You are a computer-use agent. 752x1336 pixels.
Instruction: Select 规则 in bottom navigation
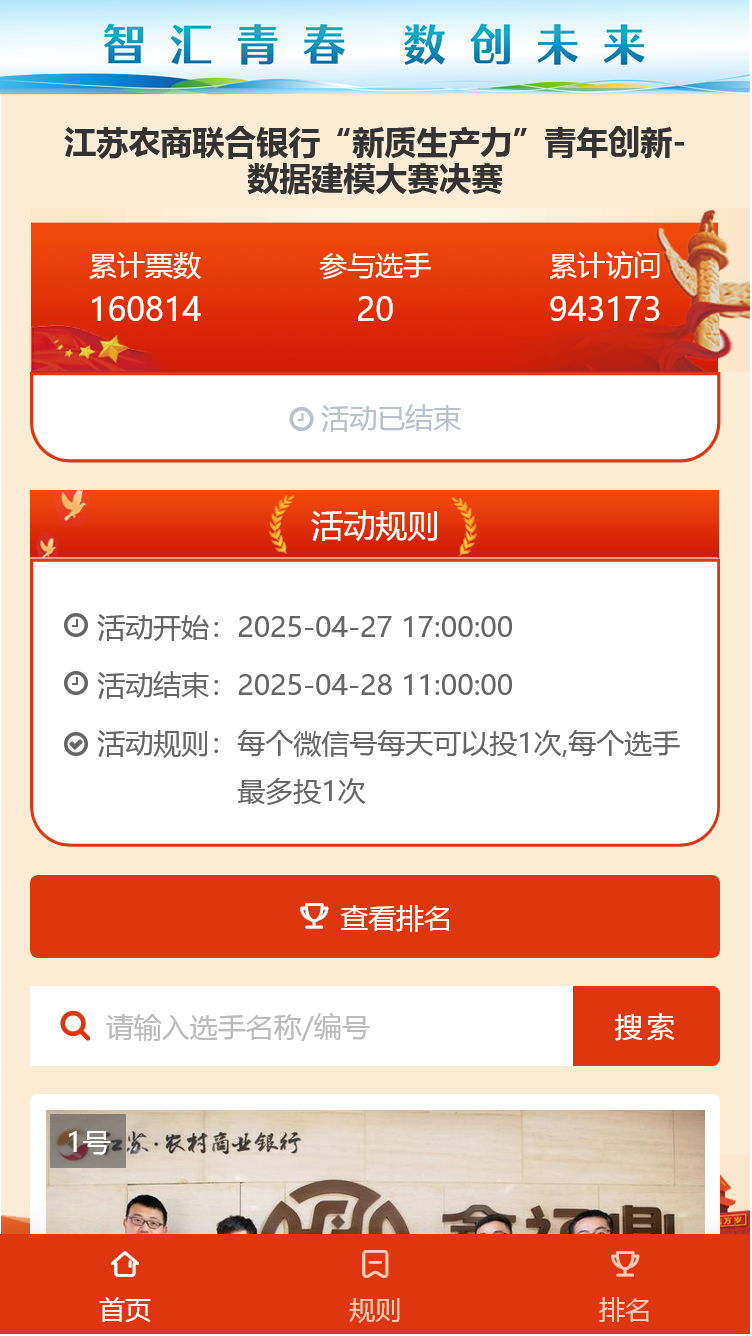pyautogui.click(x=375, y=1307)
